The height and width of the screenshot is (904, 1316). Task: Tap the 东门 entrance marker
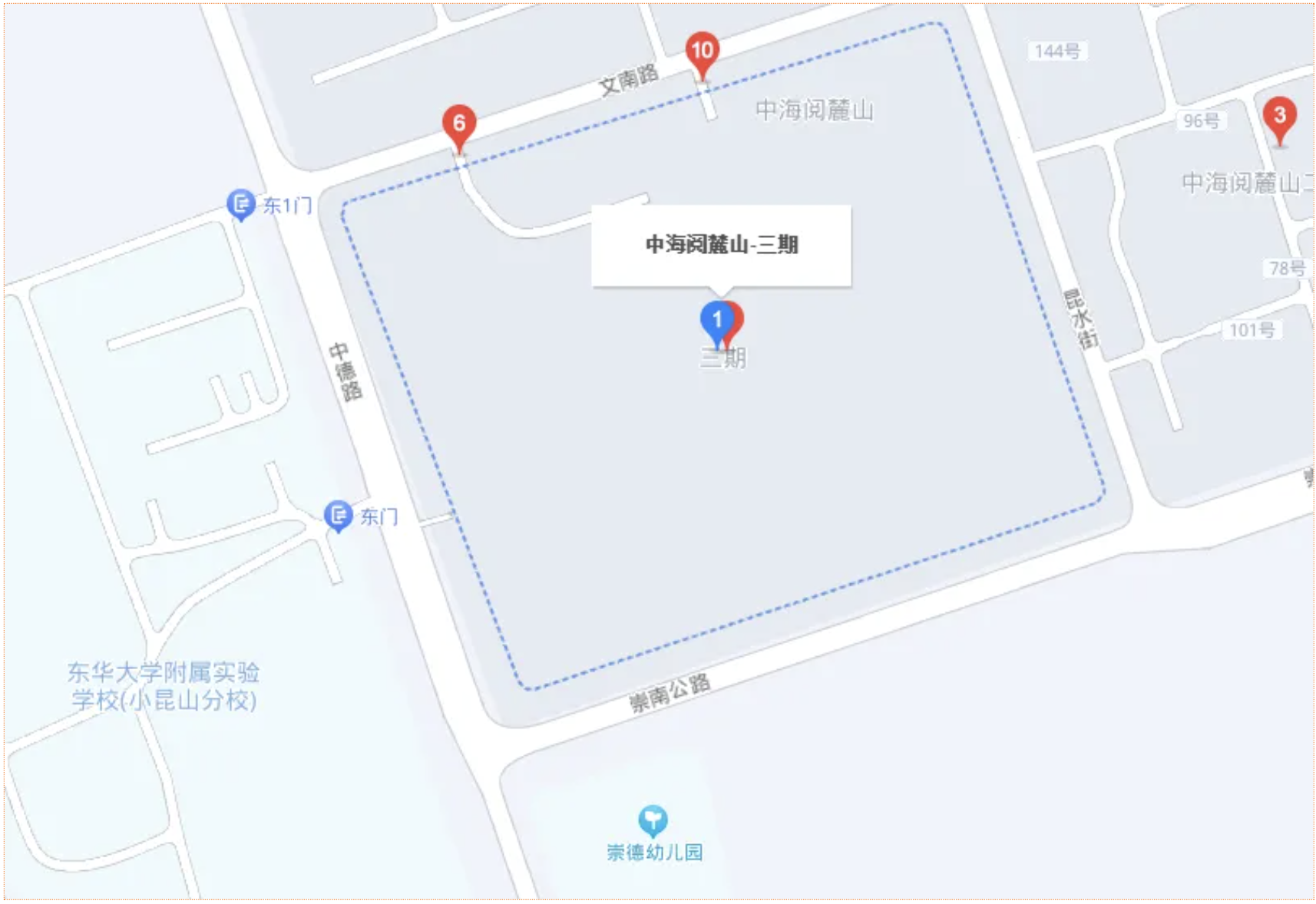coord(338,516)
